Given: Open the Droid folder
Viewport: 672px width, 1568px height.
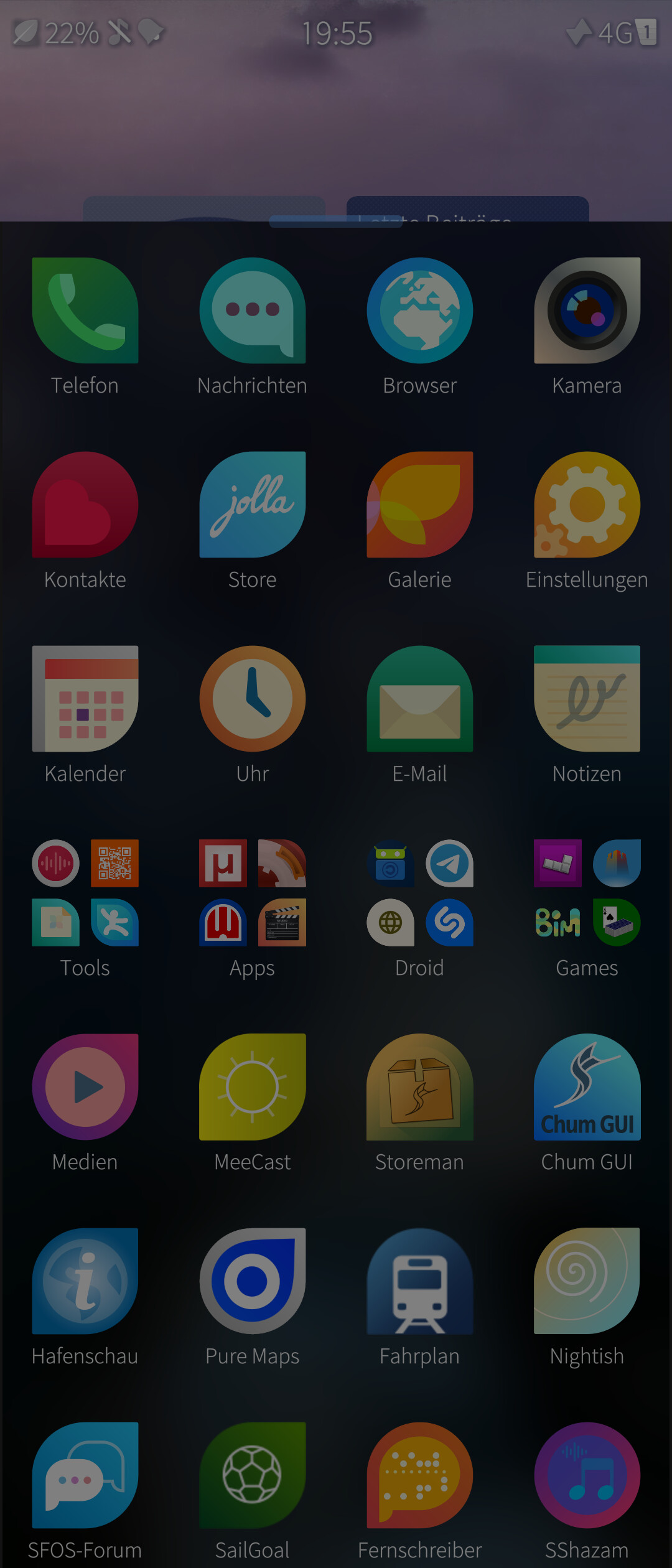Looking at the screenshot, I should [420, 893].
